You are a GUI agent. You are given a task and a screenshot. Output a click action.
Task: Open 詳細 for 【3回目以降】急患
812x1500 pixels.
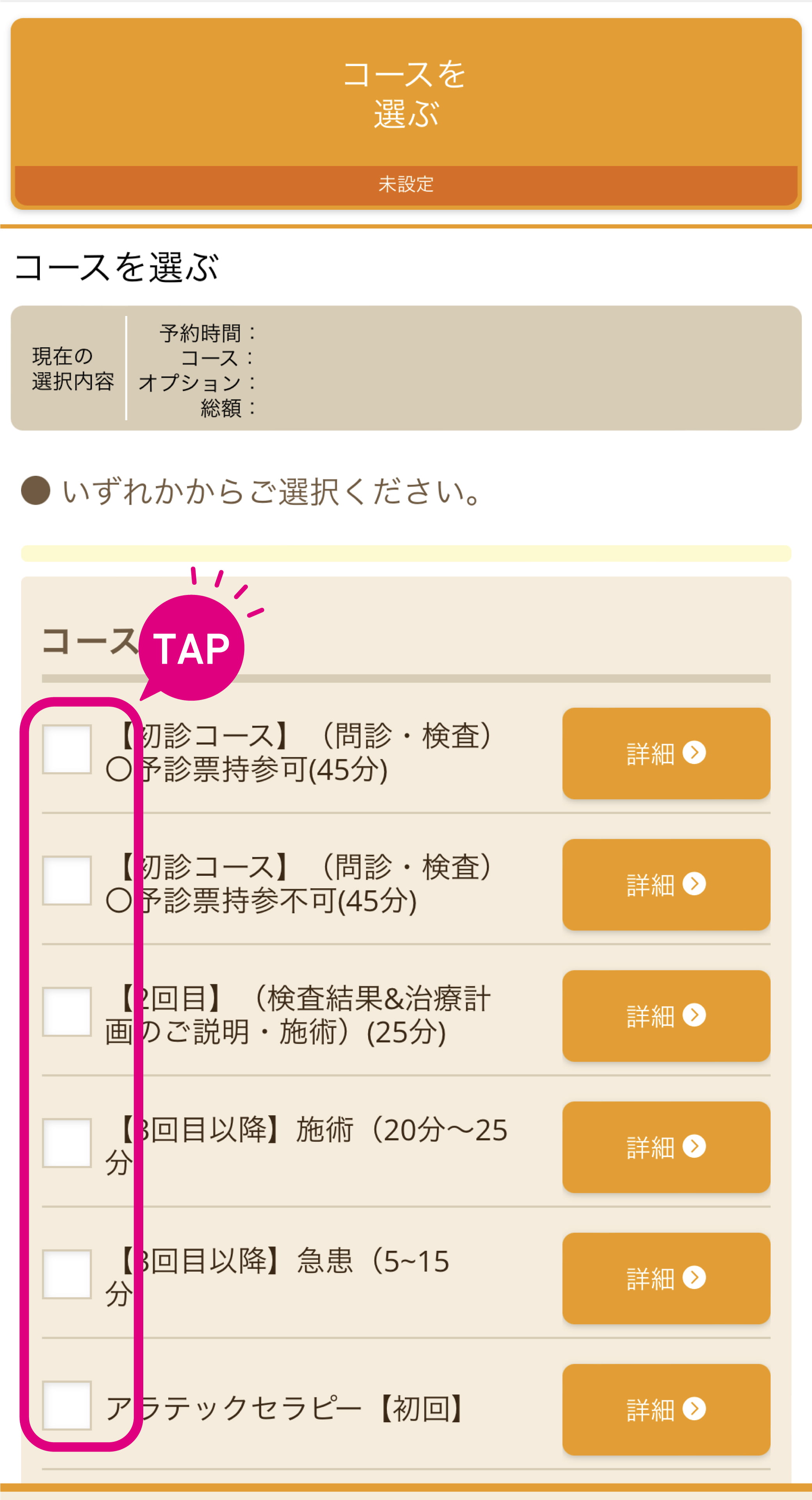click(666, 1278)
